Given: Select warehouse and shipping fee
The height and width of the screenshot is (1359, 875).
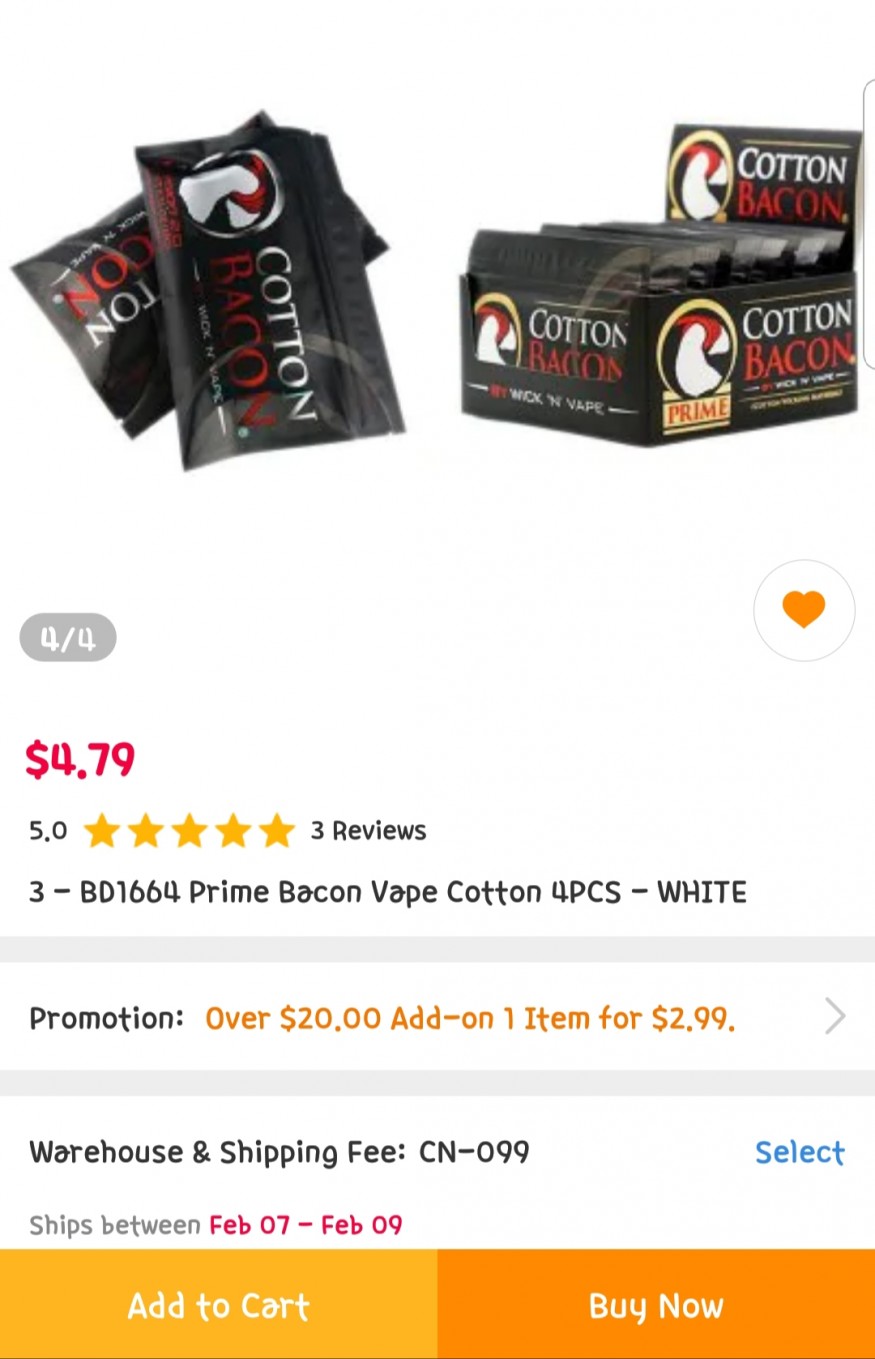Looking at the screenshot, I should point(798,1152).
